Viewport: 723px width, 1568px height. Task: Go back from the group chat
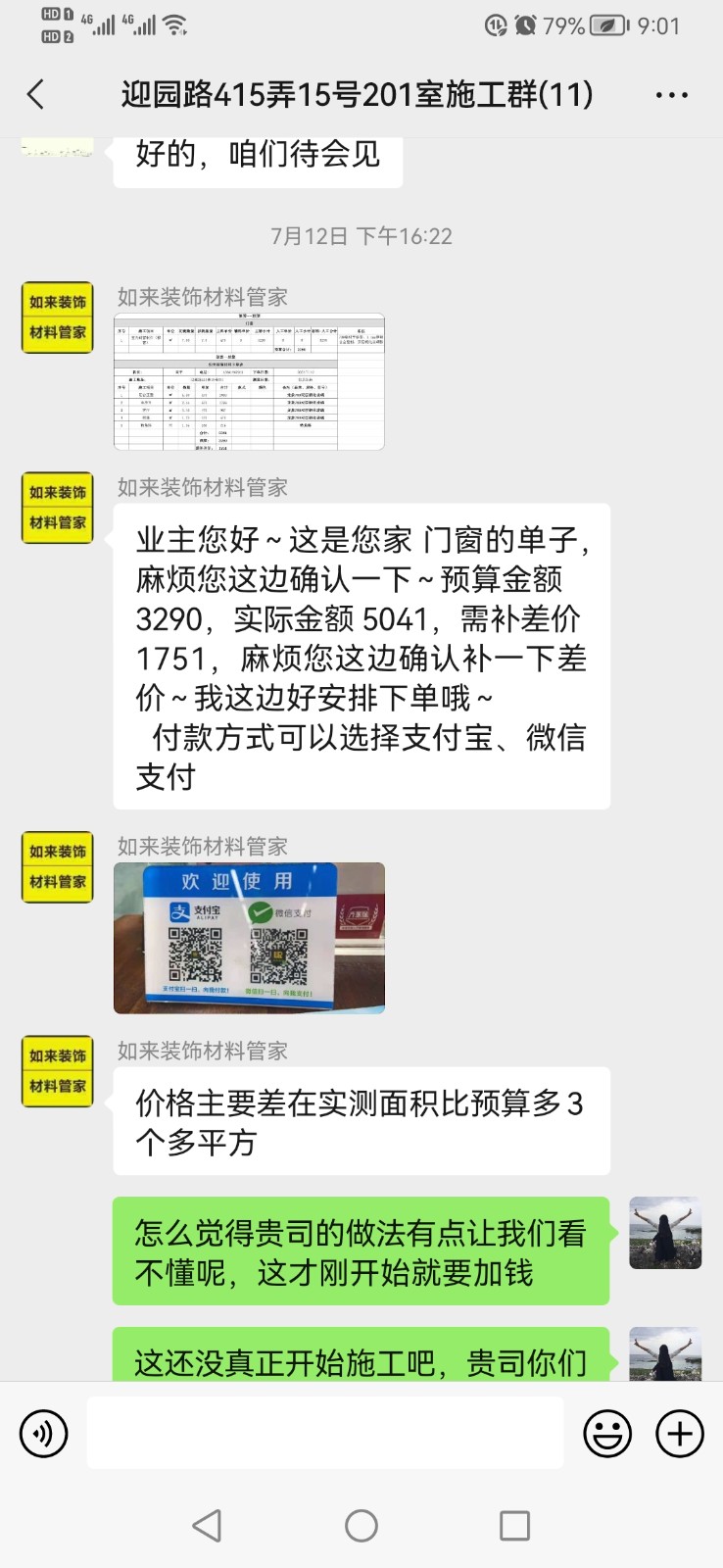point(36,95)
